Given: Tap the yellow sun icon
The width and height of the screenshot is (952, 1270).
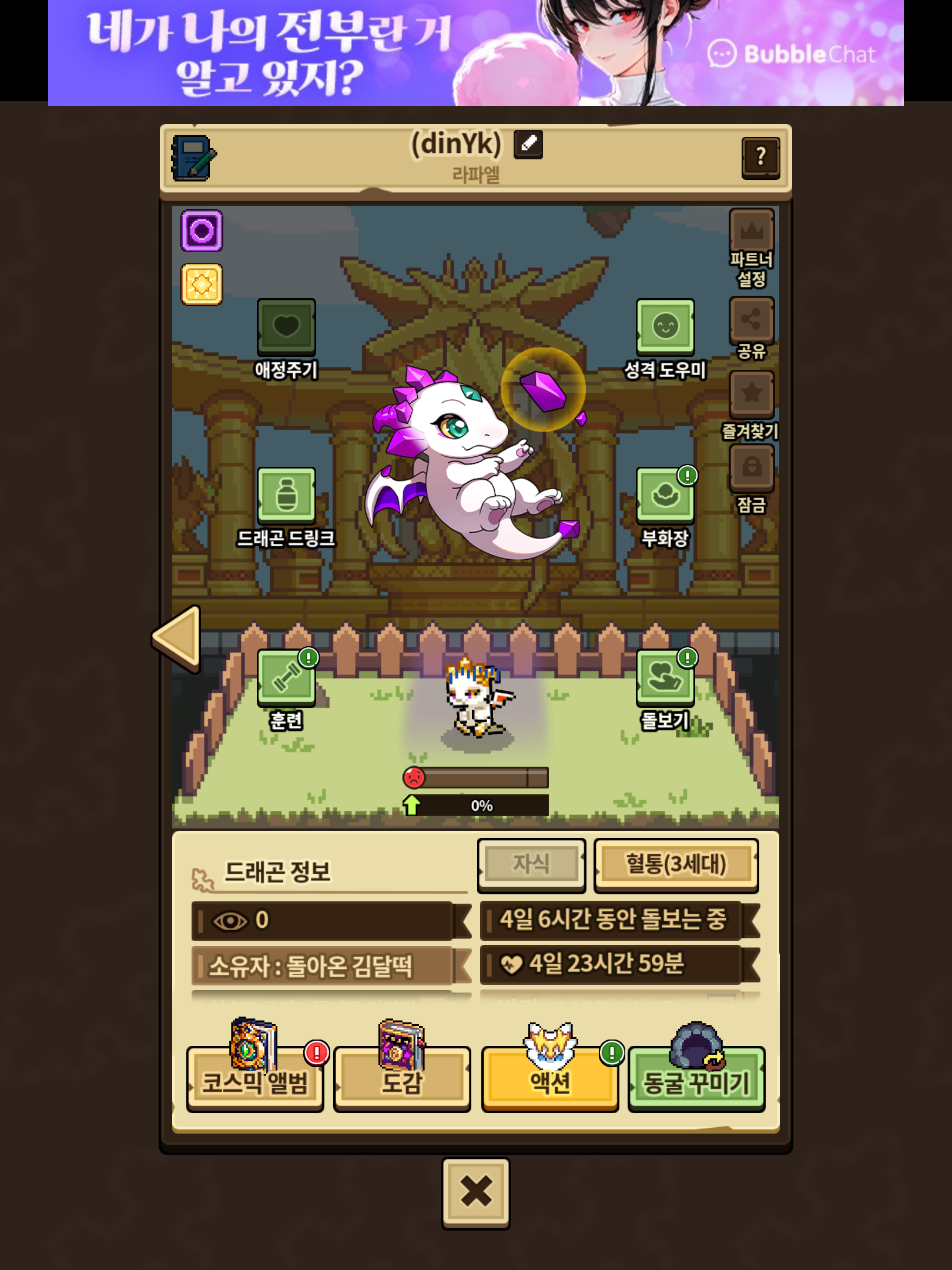Looking at the screenshot, I should point(202,284).
